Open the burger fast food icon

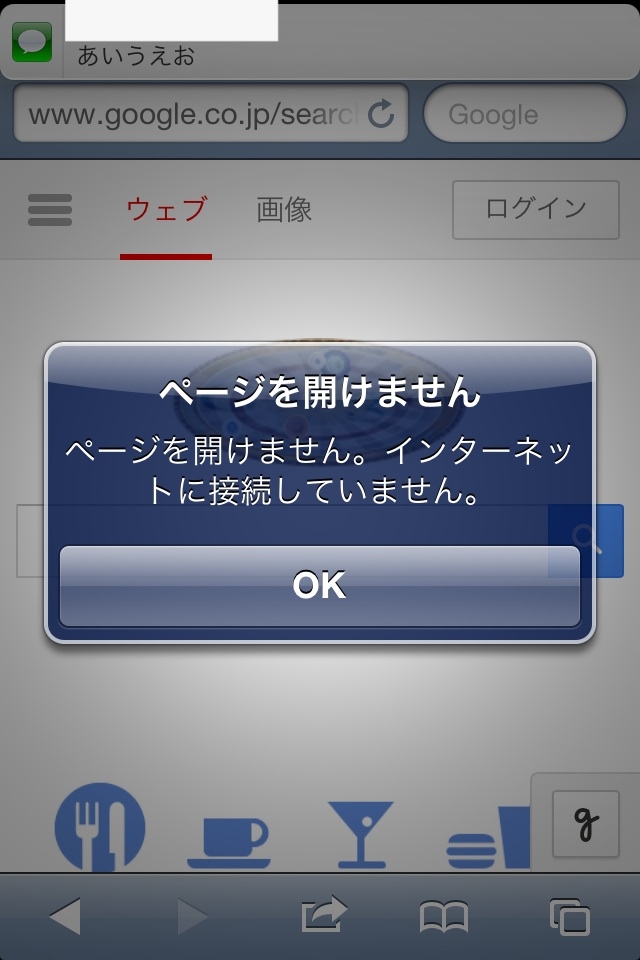(488, 838)
